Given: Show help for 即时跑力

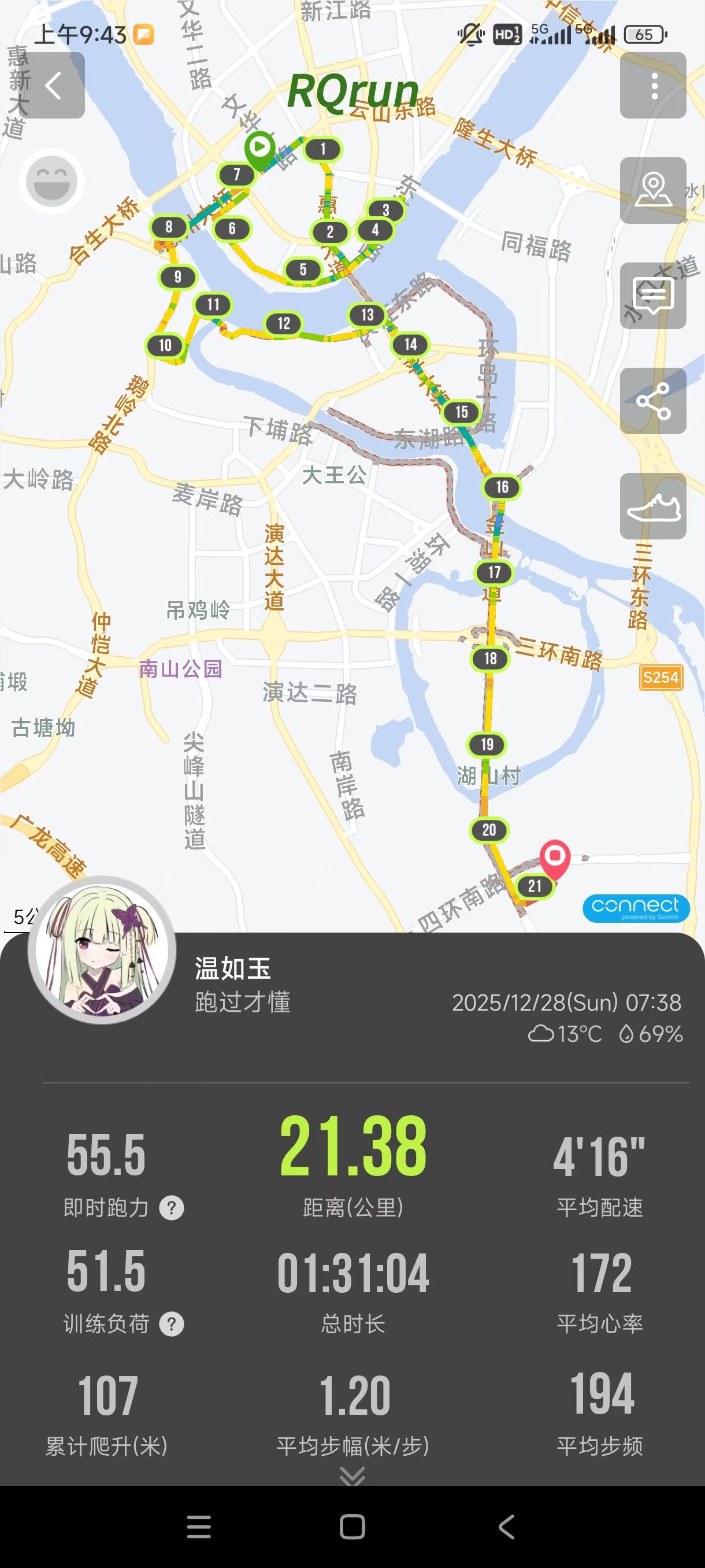Looking at the screenshot, I should [x=172, y=1208].
